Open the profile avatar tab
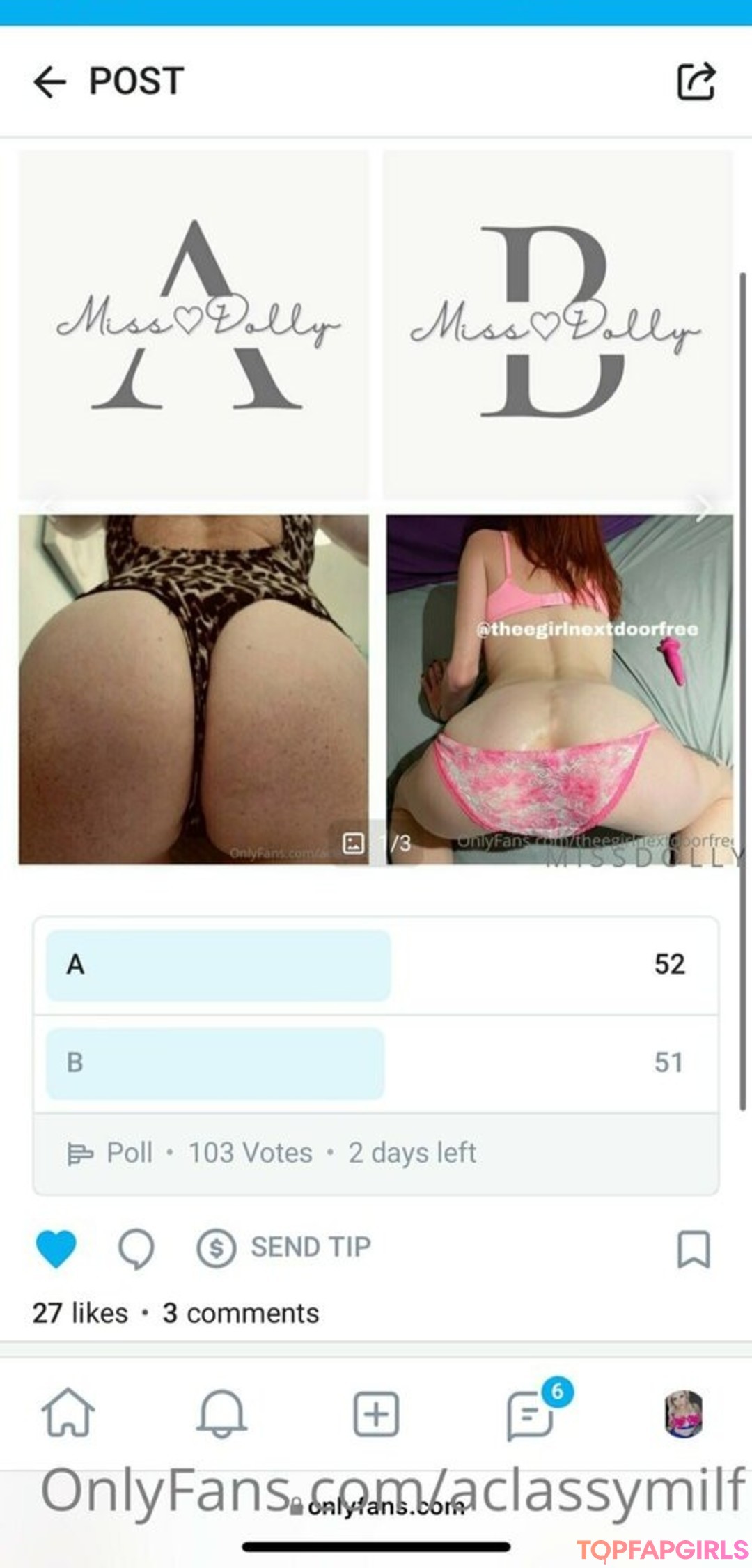752x1568 pixels. pyautogui.click(x=683, y=1413)
